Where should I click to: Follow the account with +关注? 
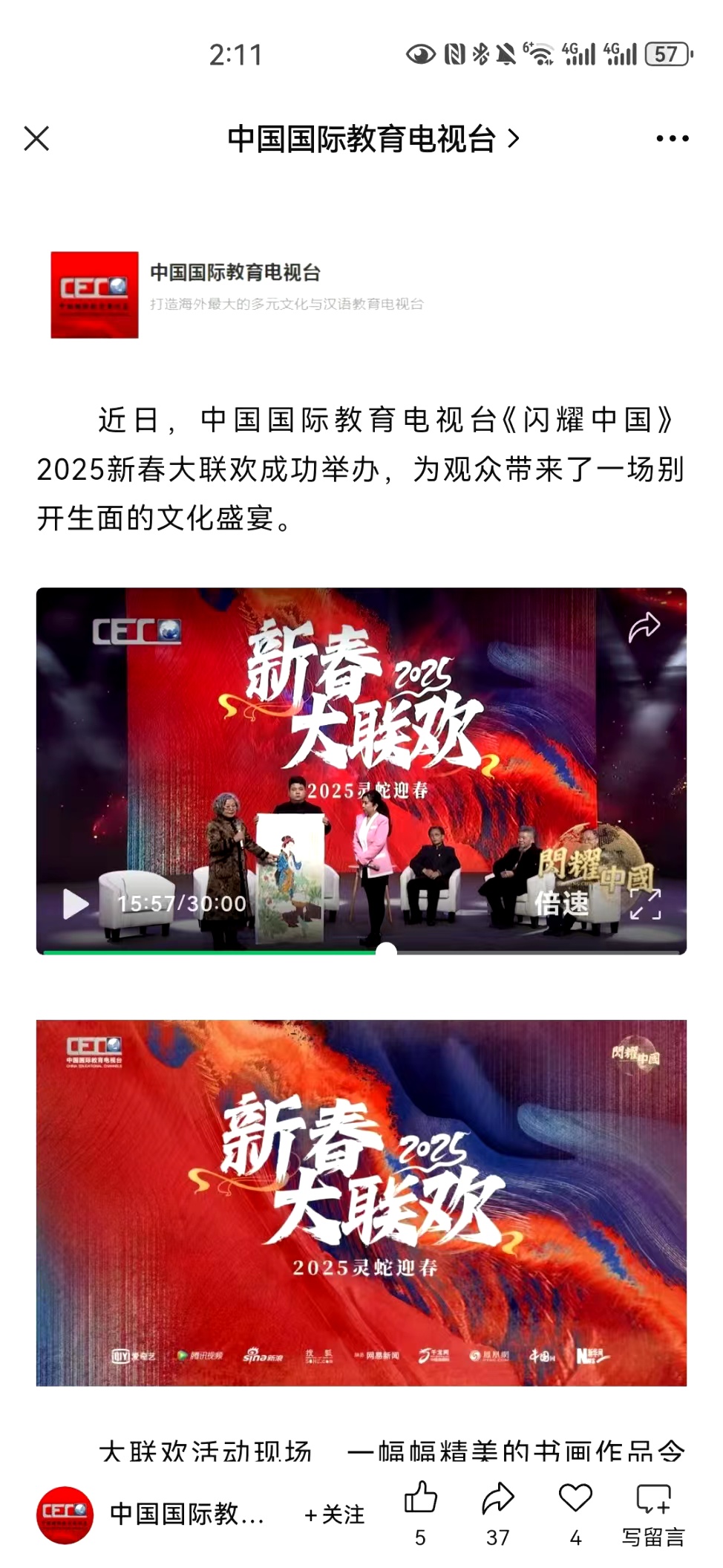click(335, 1514)
